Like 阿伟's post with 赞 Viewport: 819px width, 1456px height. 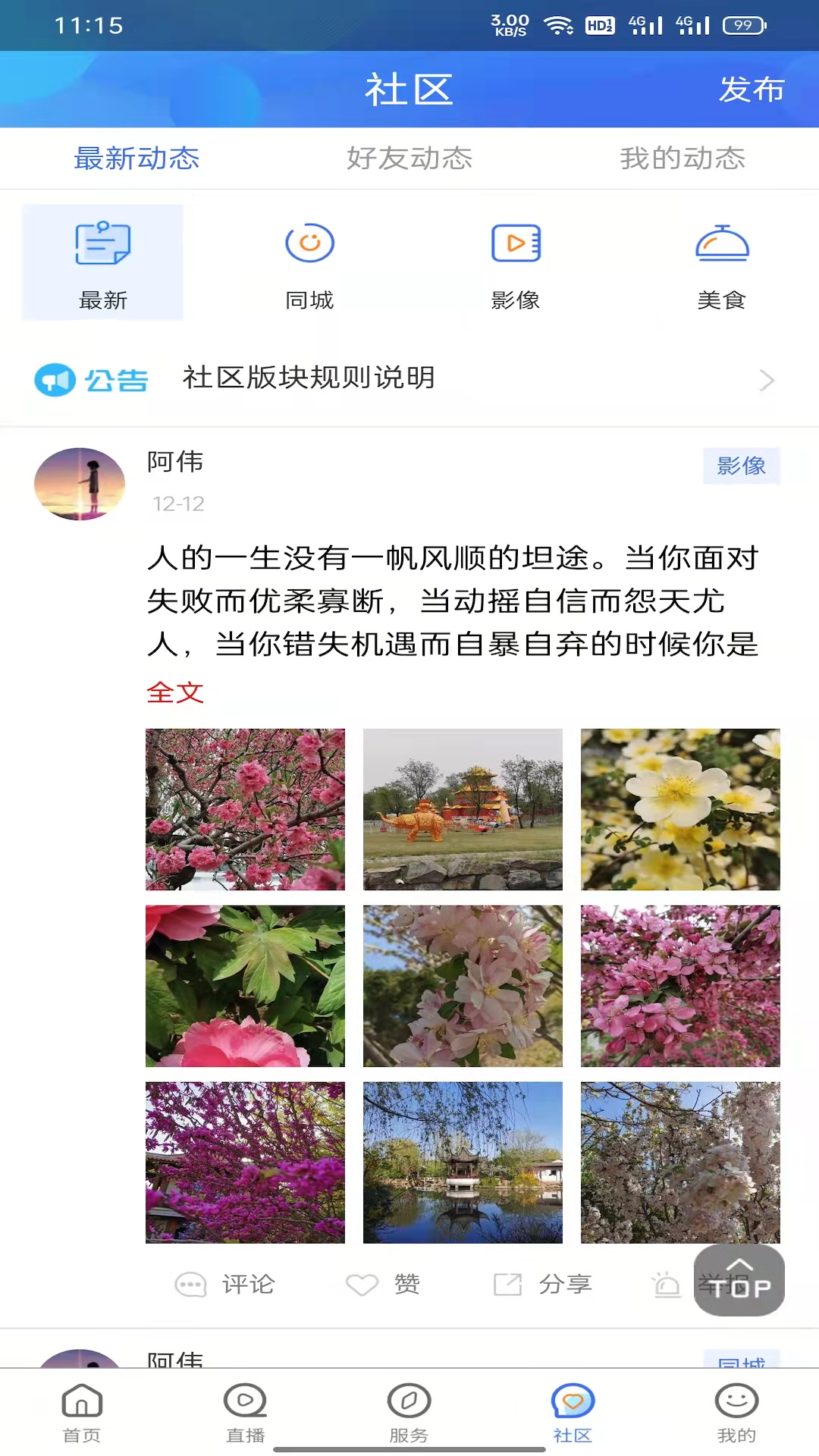pyautogui.click(x=383, y=1285)
